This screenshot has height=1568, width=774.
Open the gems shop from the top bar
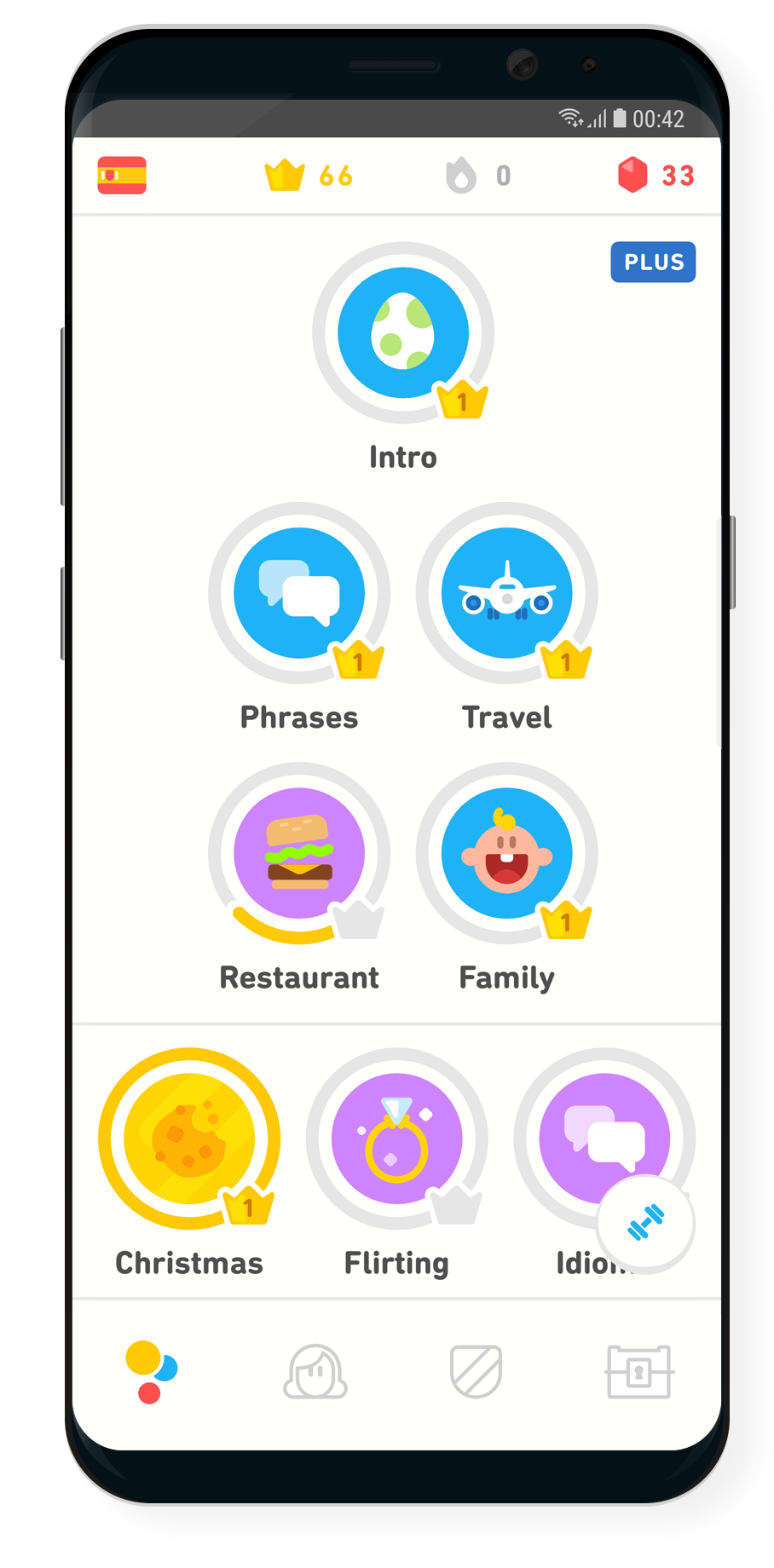pos(656,176)
